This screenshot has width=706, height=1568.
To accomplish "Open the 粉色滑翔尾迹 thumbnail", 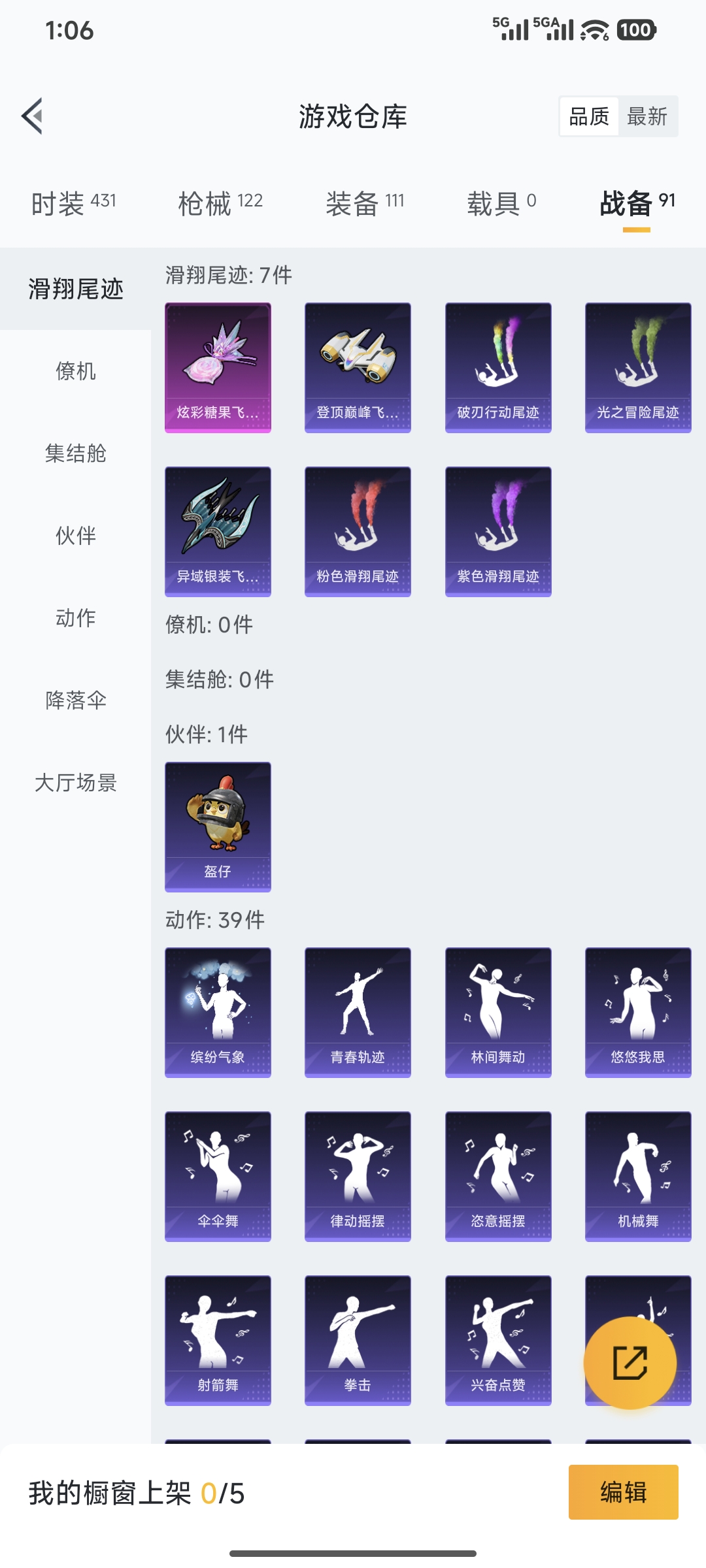I will (358, 531).
